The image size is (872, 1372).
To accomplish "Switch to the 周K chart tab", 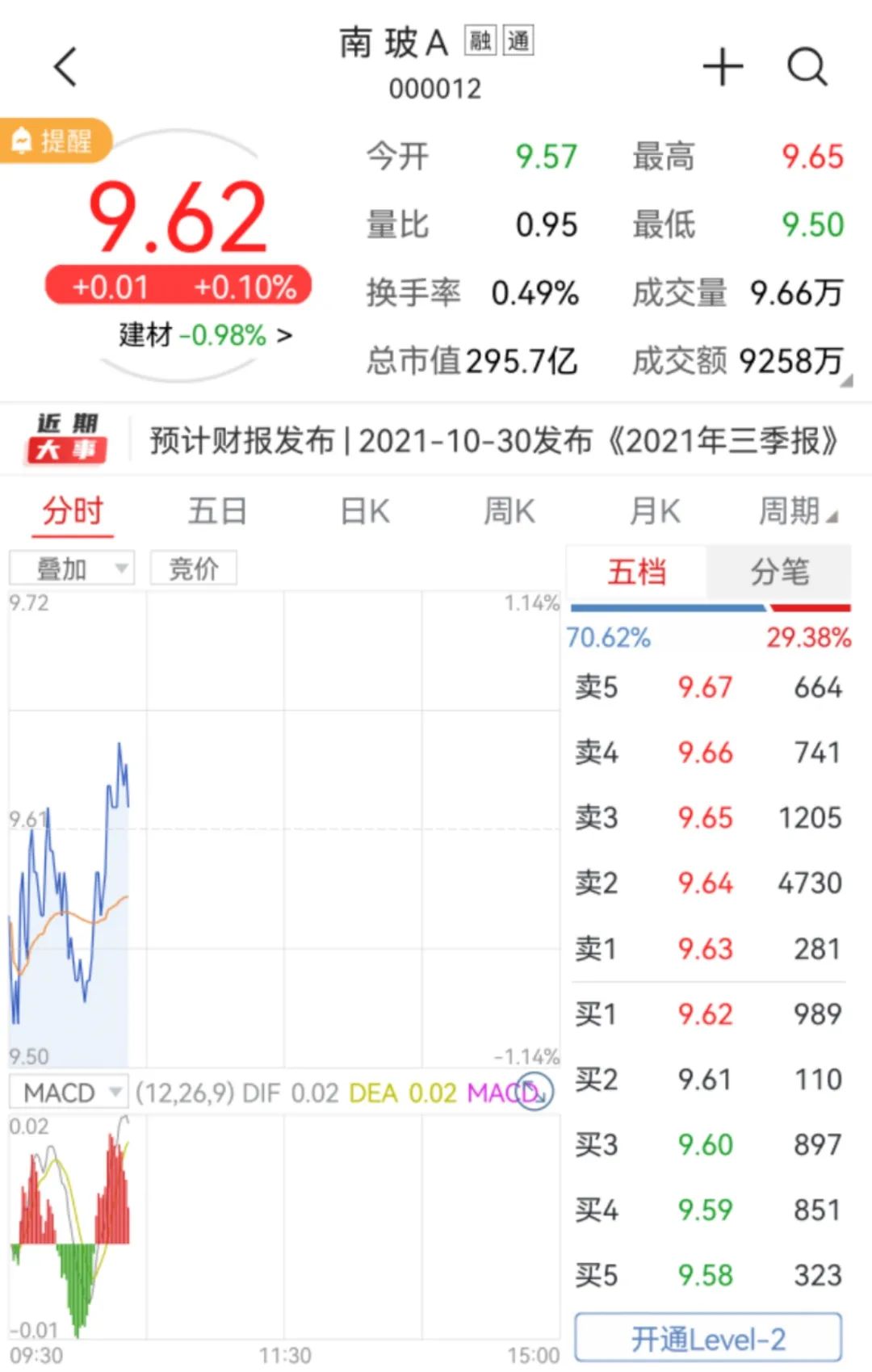I will pyautogui.click(x=509, y=511).
